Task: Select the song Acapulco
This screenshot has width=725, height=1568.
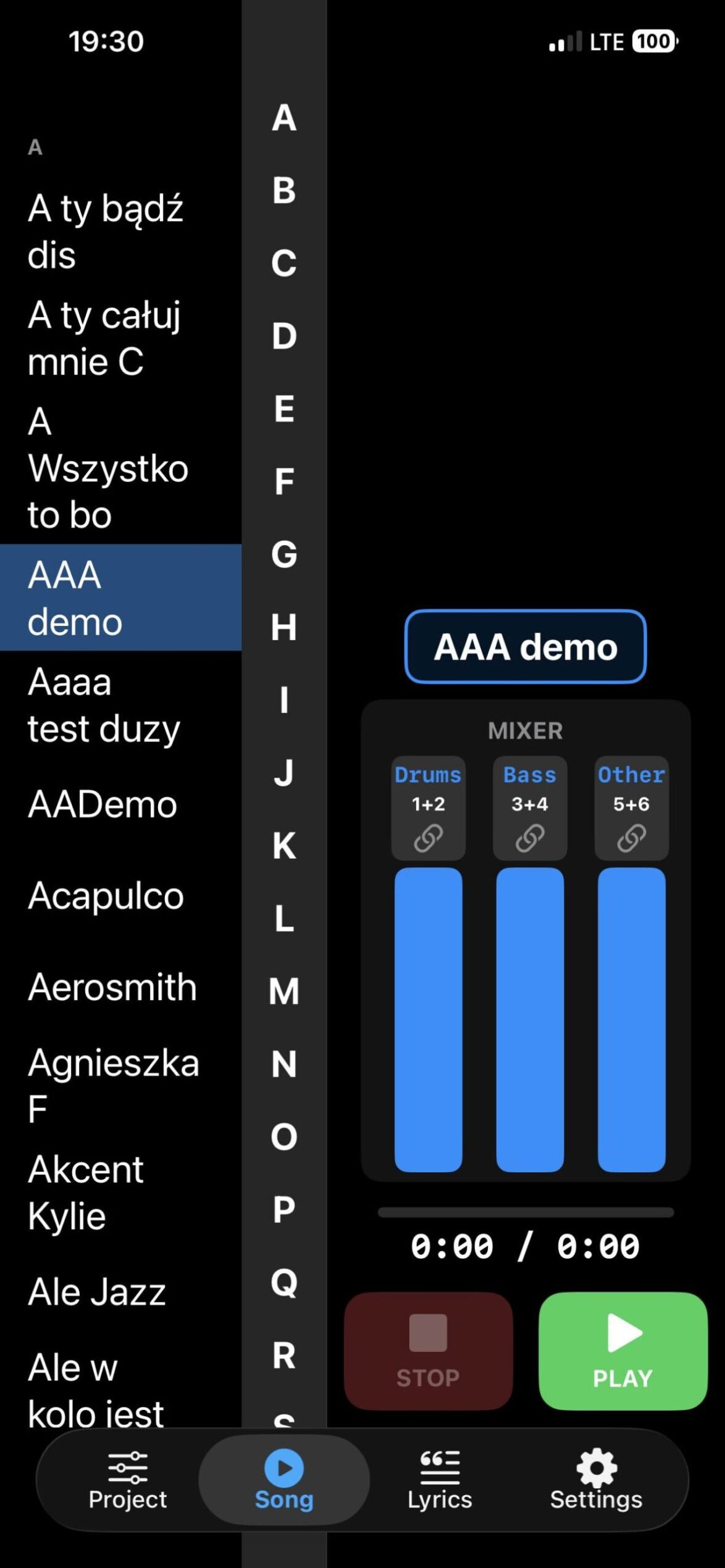Action: [x=106, y=896]
